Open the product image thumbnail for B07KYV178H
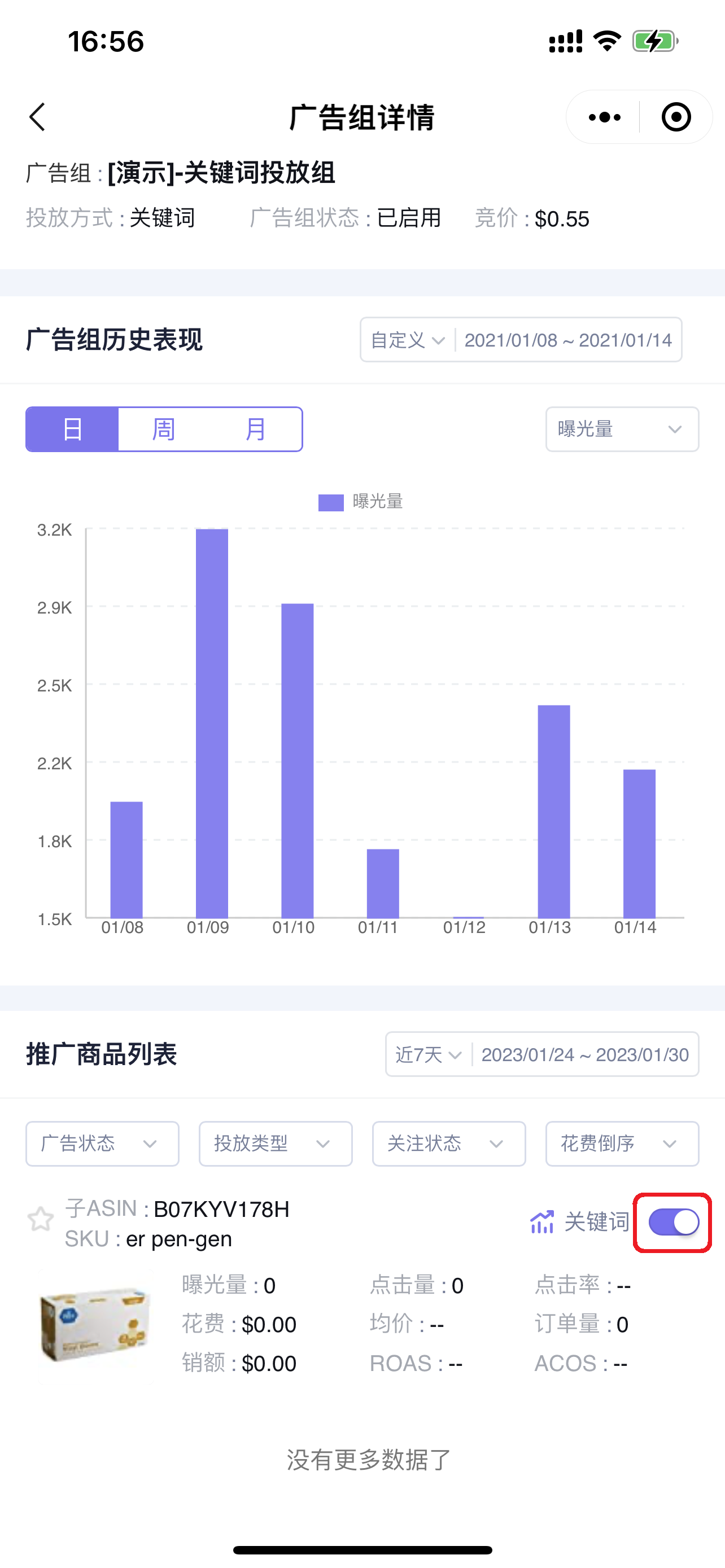 pos(94,1325)
